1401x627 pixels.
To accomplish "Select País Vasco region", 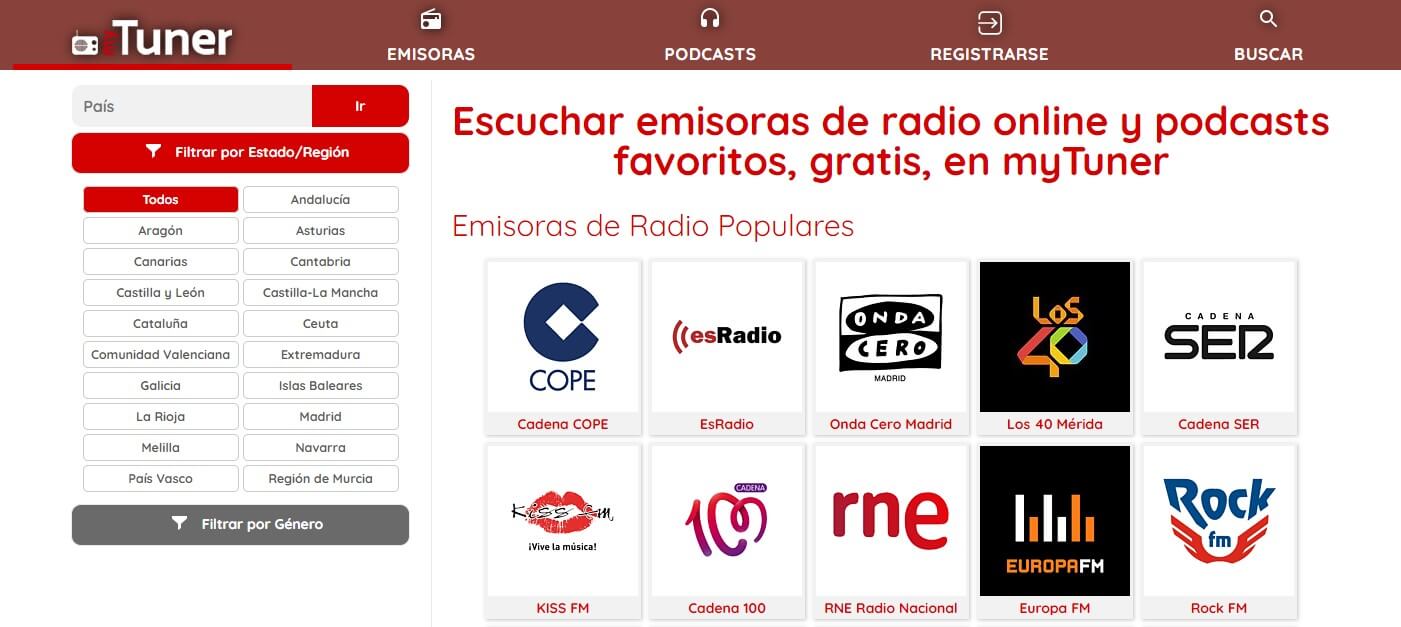I will pos(160,479).
